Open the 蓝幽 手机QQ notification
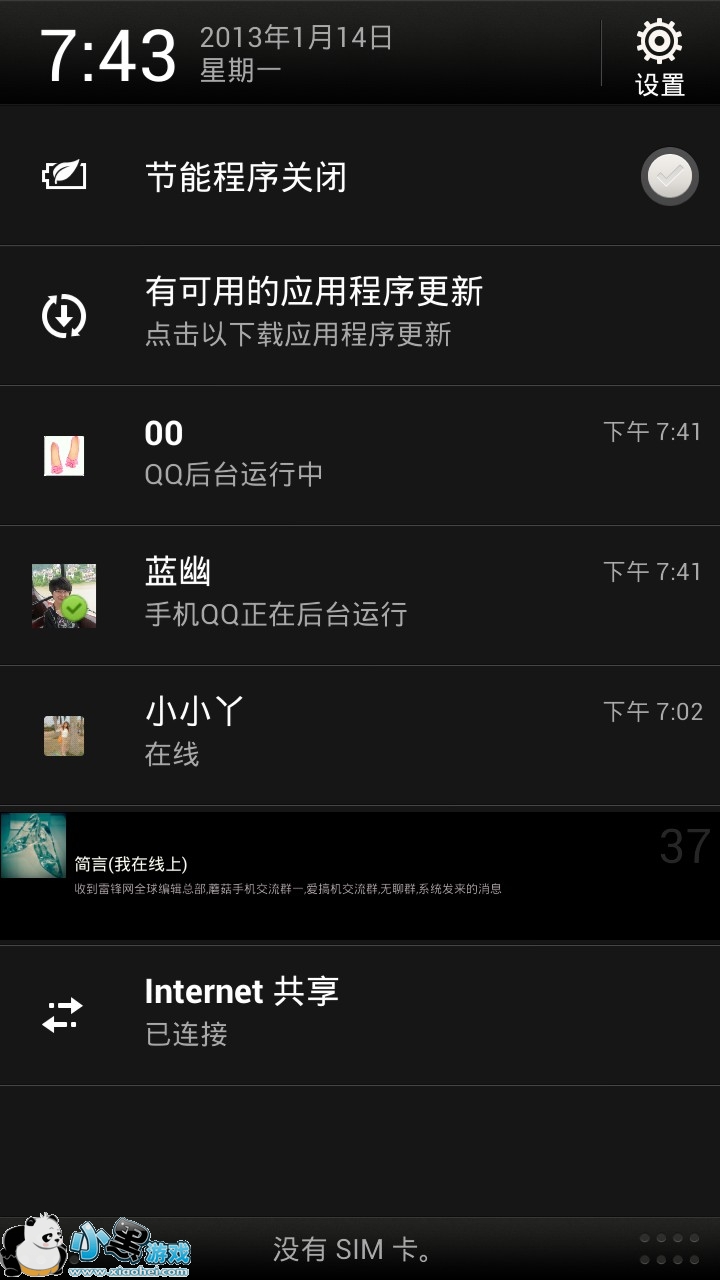The width and height of the screenshot is (720, 1280). tap(360, 595)
